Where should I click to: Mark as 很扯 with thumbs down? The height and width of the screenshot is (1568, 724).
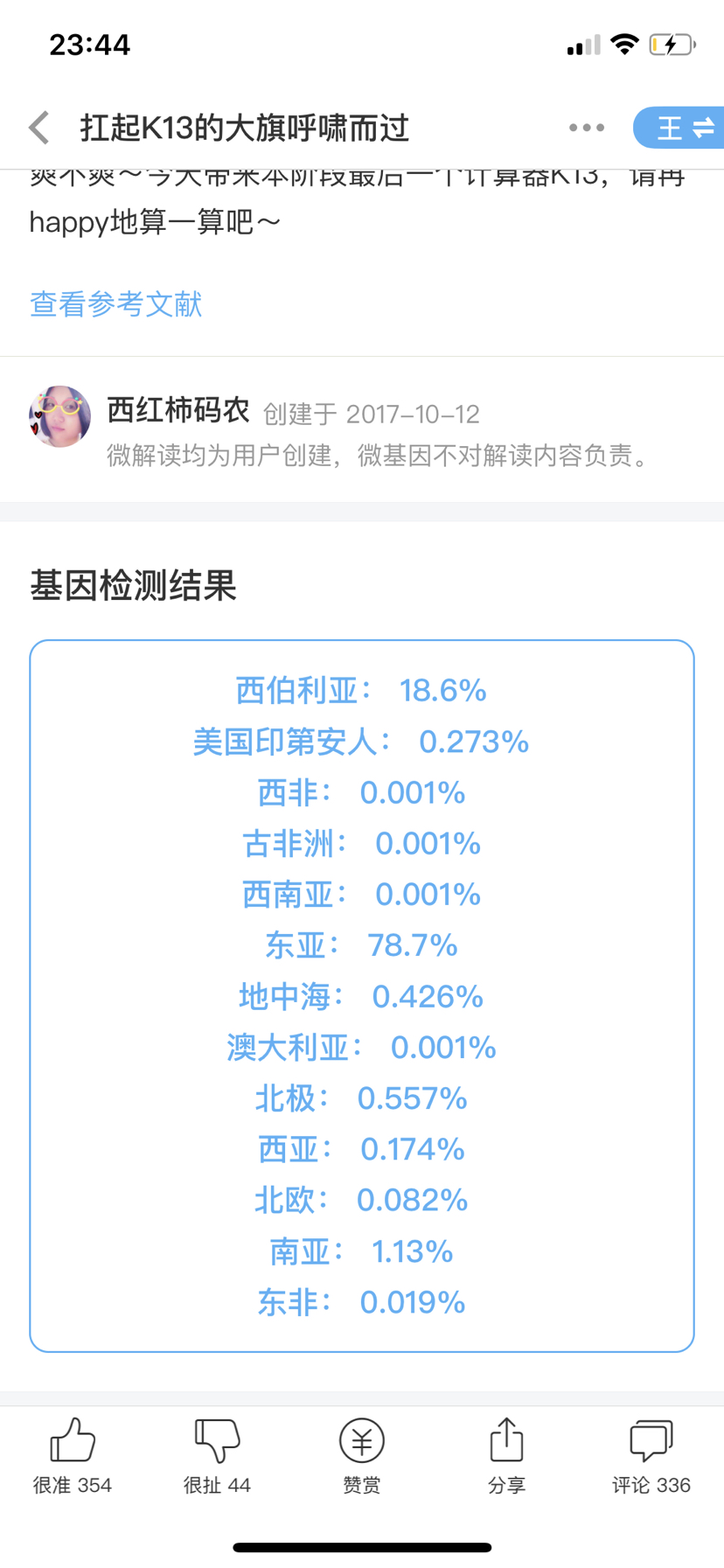217,1455
